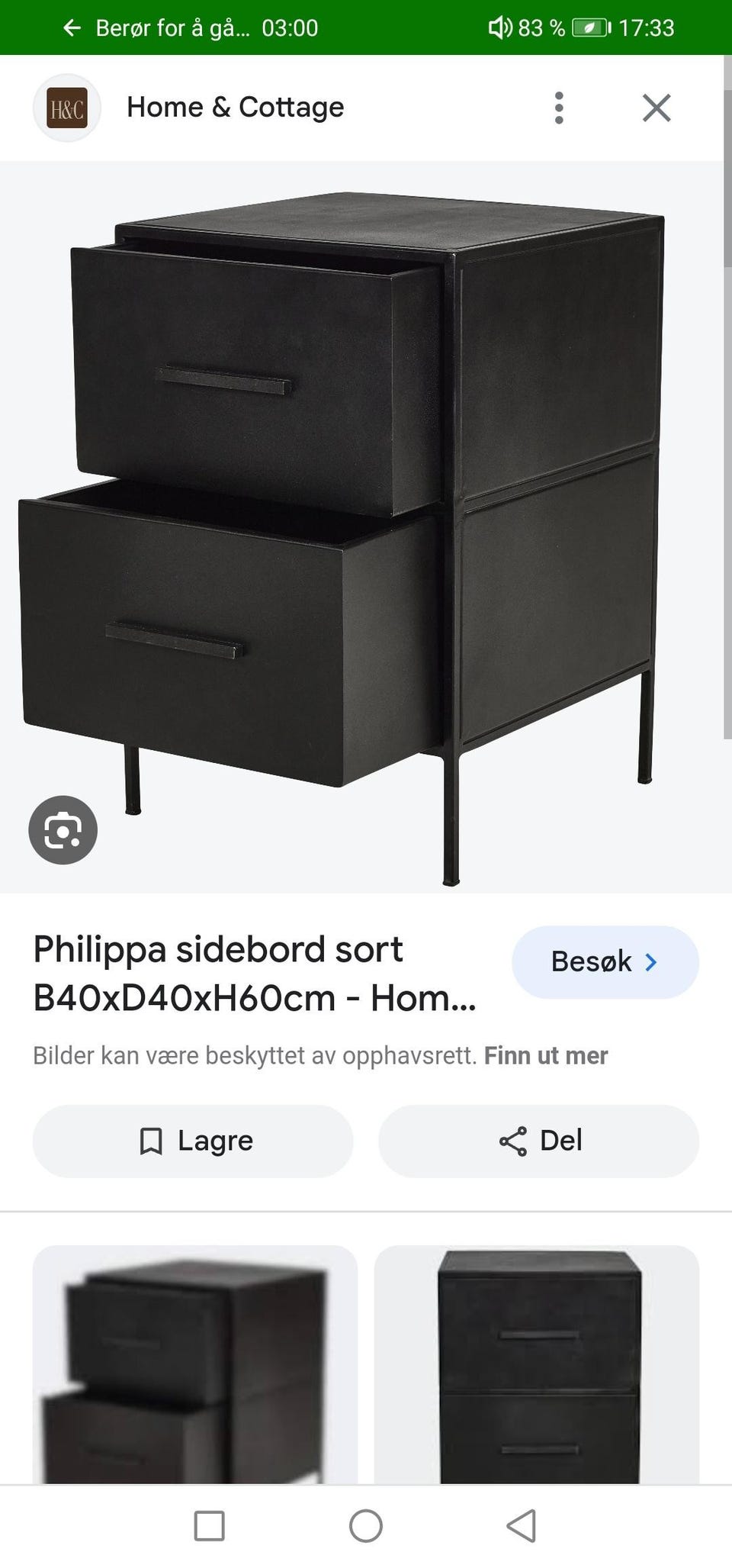Search this image with Lens
The height and width of the screenshot is (1568, 732).
(x=63, y=830)
